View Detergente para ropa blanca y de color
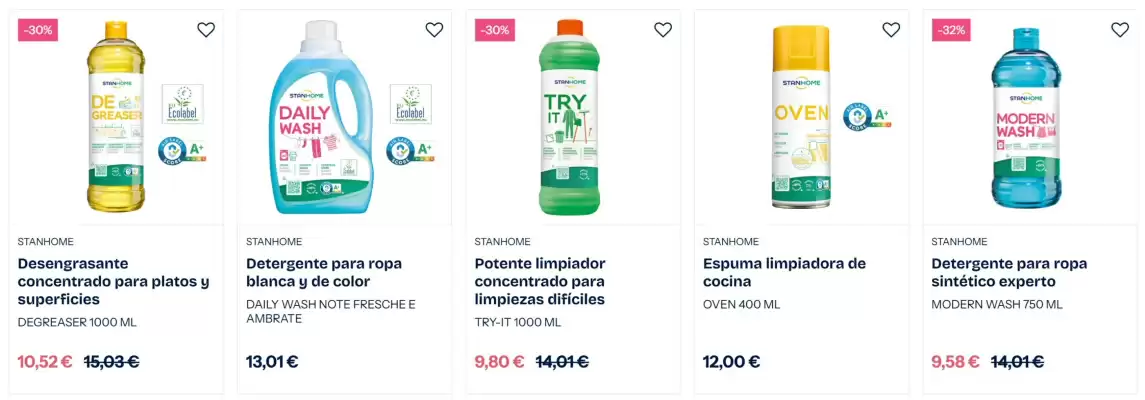This screenshot has width=1145, height=400. pyautogui.click(x=324, y=272)
